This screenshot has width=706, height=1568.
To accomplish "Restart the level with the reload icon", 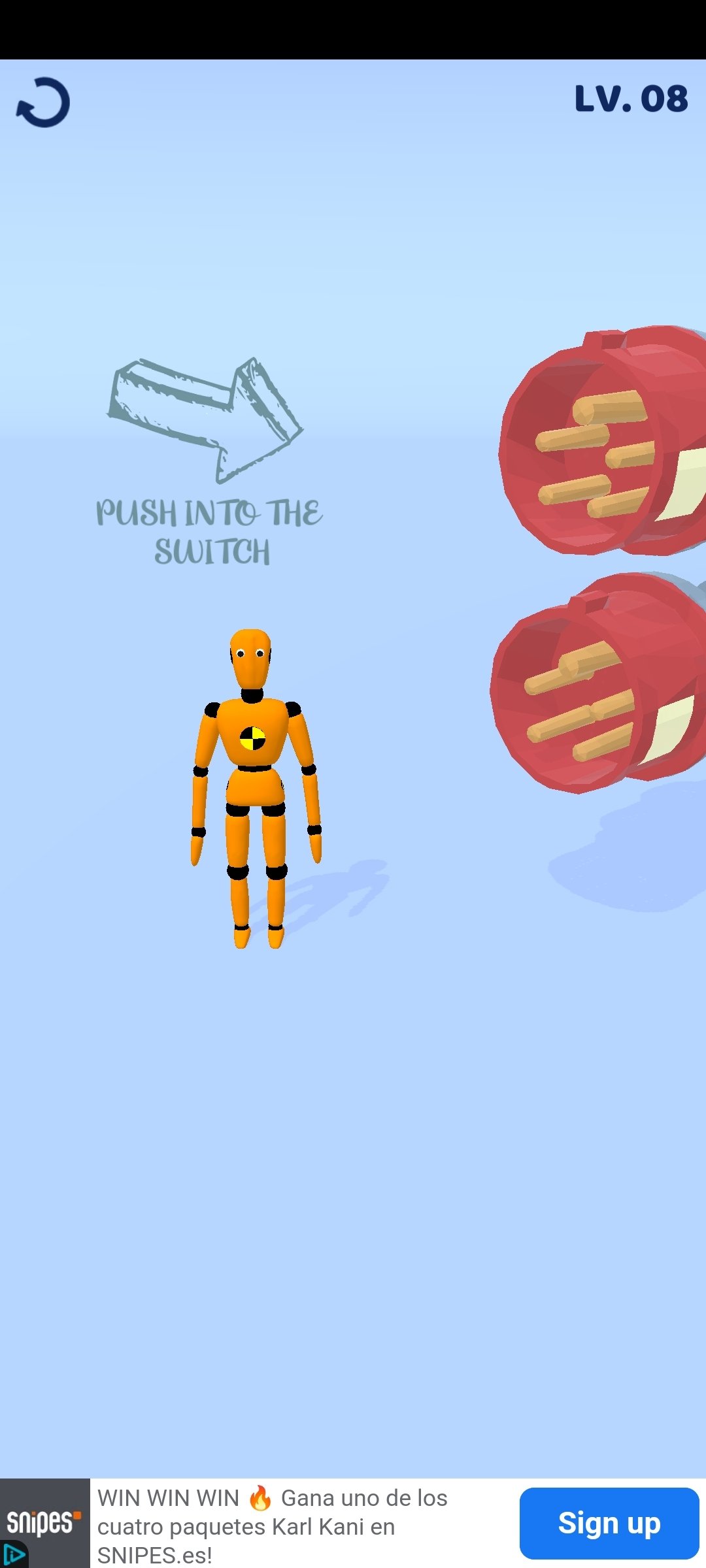I will point(43,103).
